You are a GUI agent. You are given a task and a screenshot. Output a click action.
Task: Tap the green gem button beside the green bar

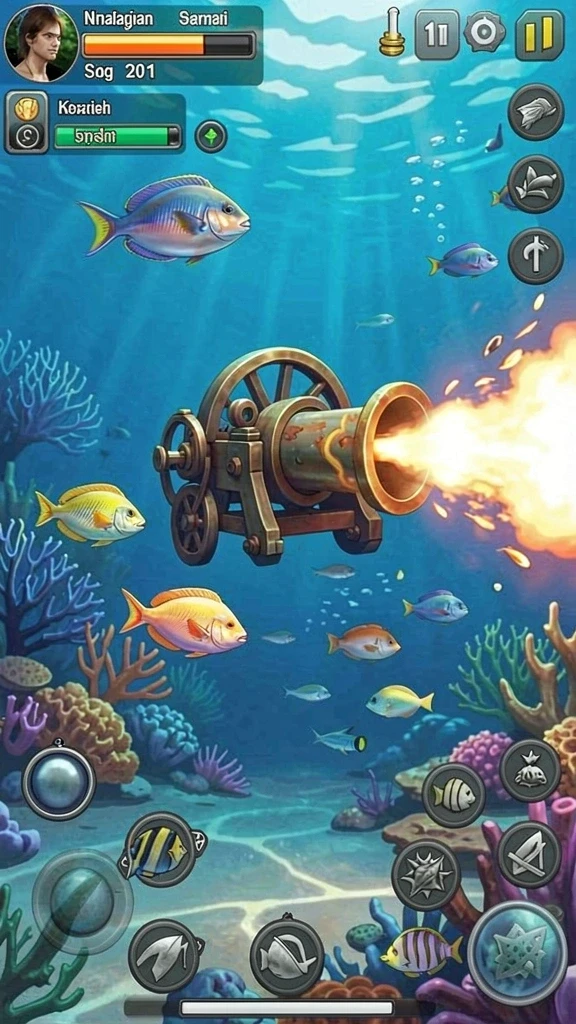click(x=211, y=137)
